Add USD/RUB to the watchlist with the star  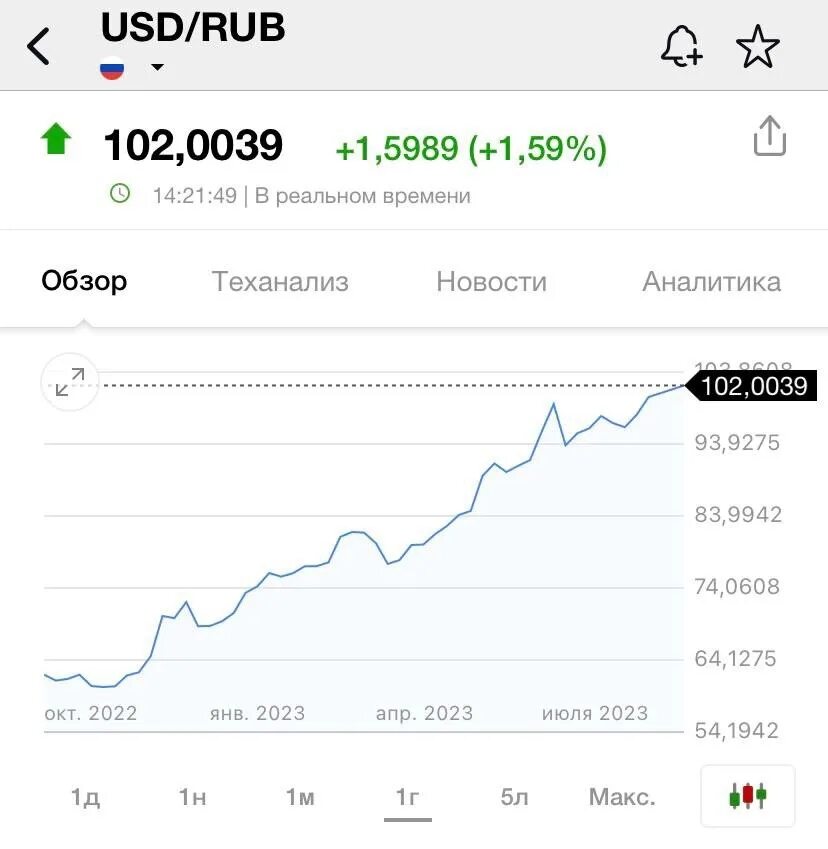pos(757,46)
